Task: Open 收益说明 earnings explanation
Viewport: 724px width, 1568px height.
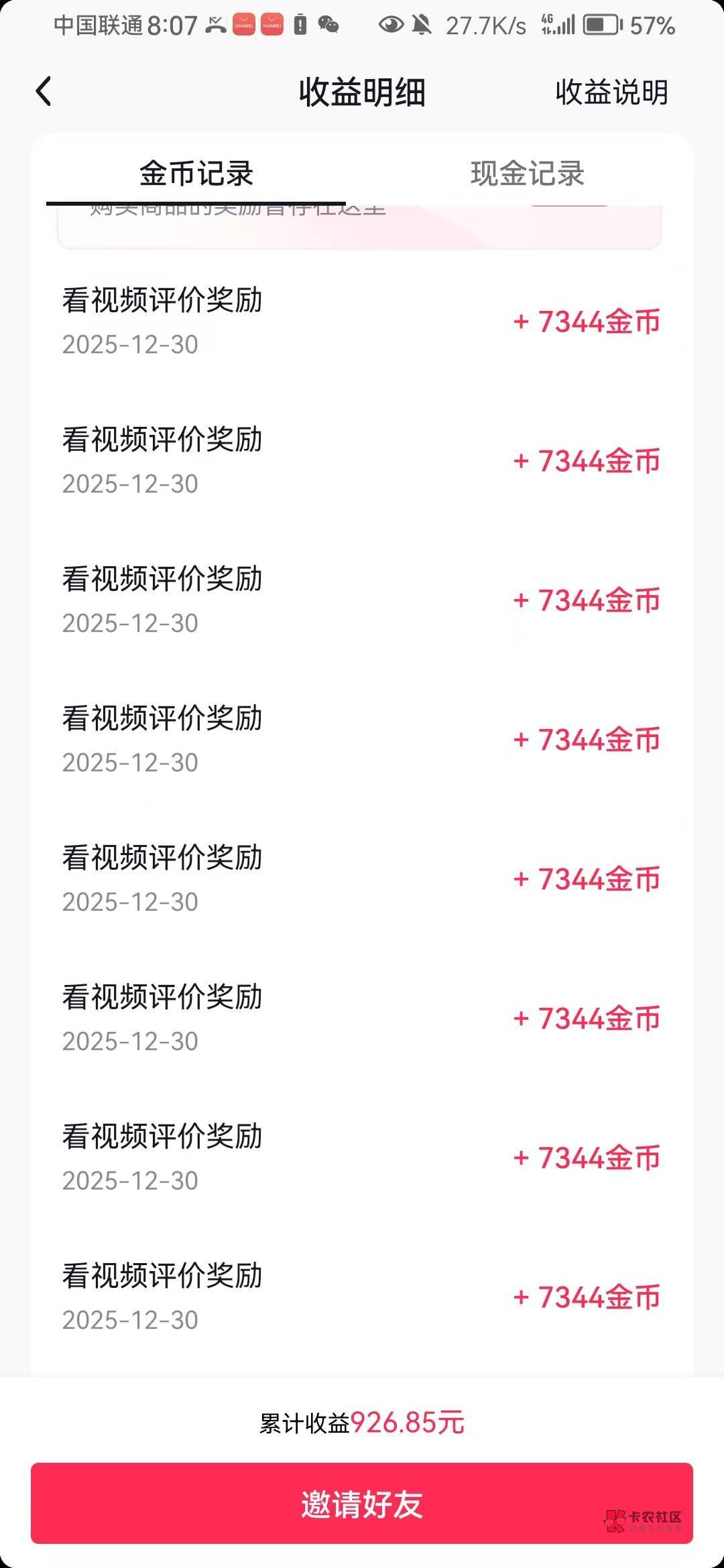Action: click(611, 92)
